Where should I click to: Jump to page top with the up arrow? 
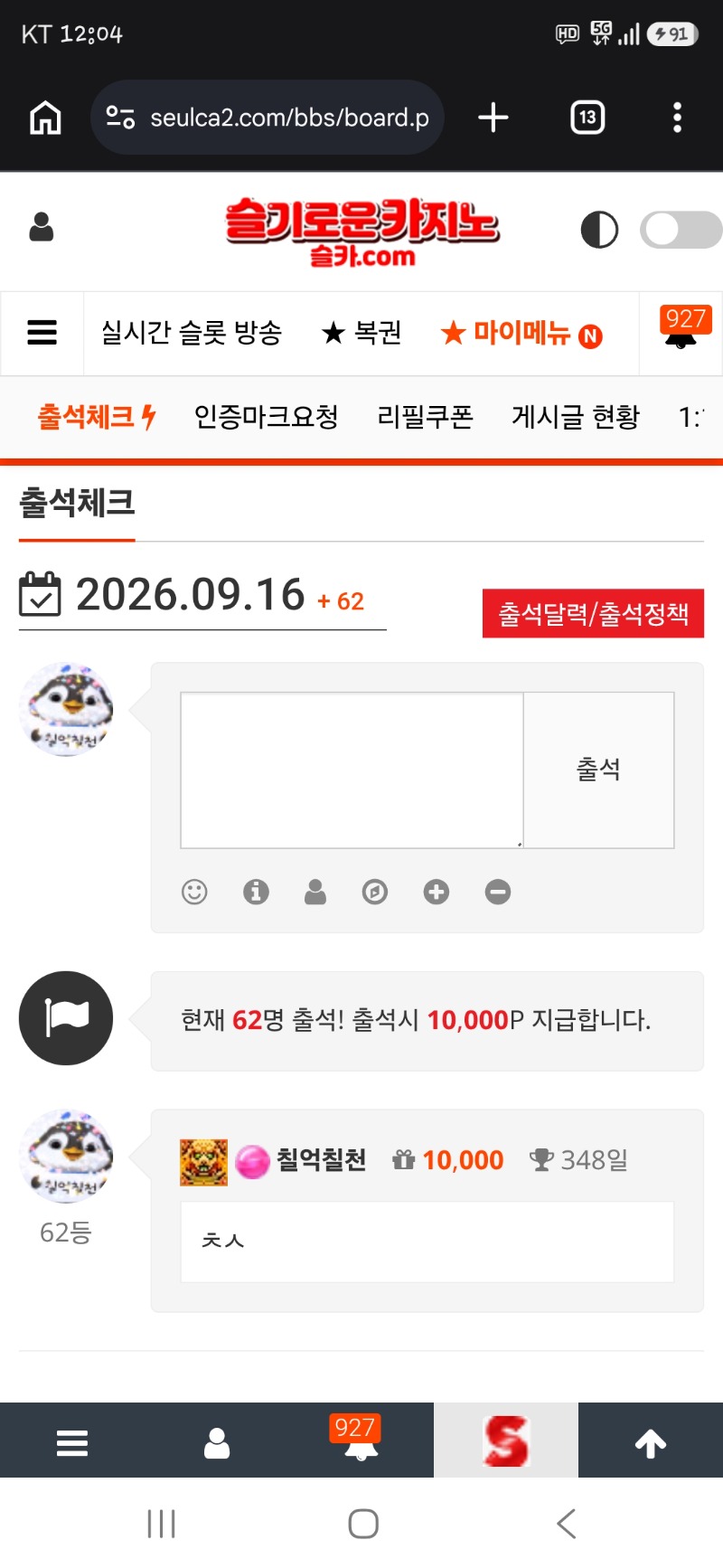pos(651,1444)
